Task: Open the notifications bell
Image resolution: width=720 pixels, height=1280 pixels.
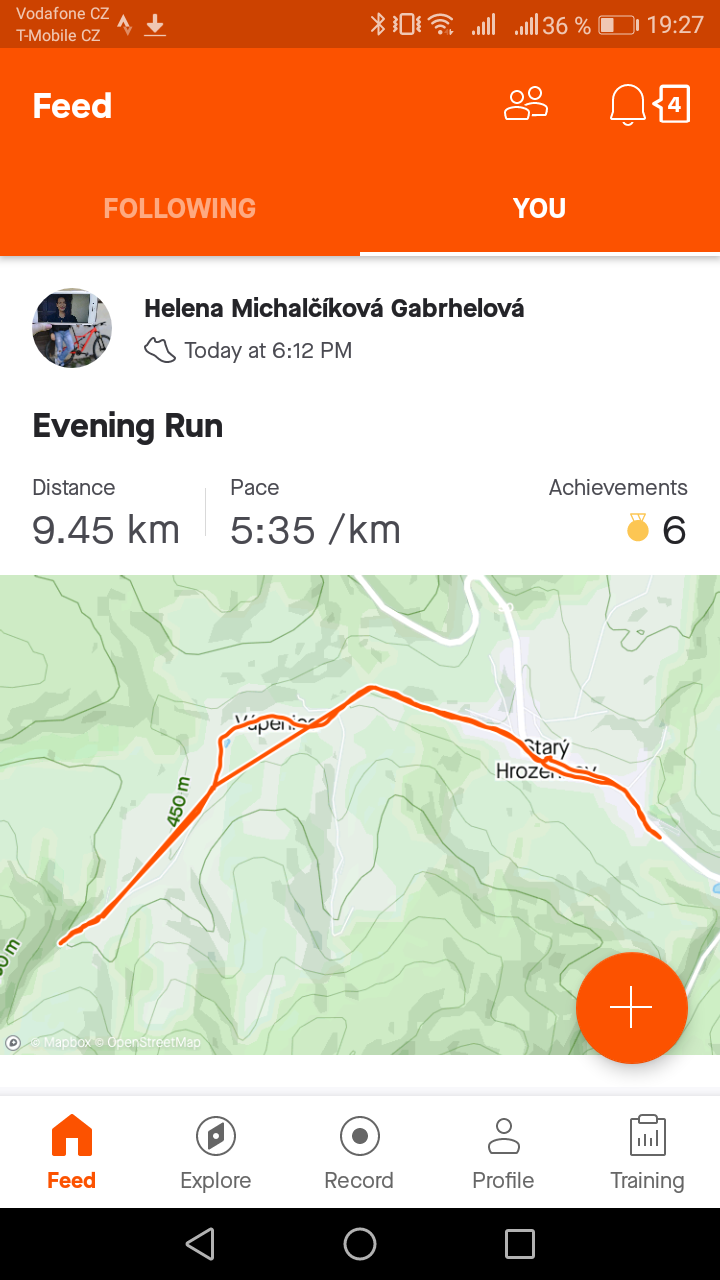Action: (627, 105)
